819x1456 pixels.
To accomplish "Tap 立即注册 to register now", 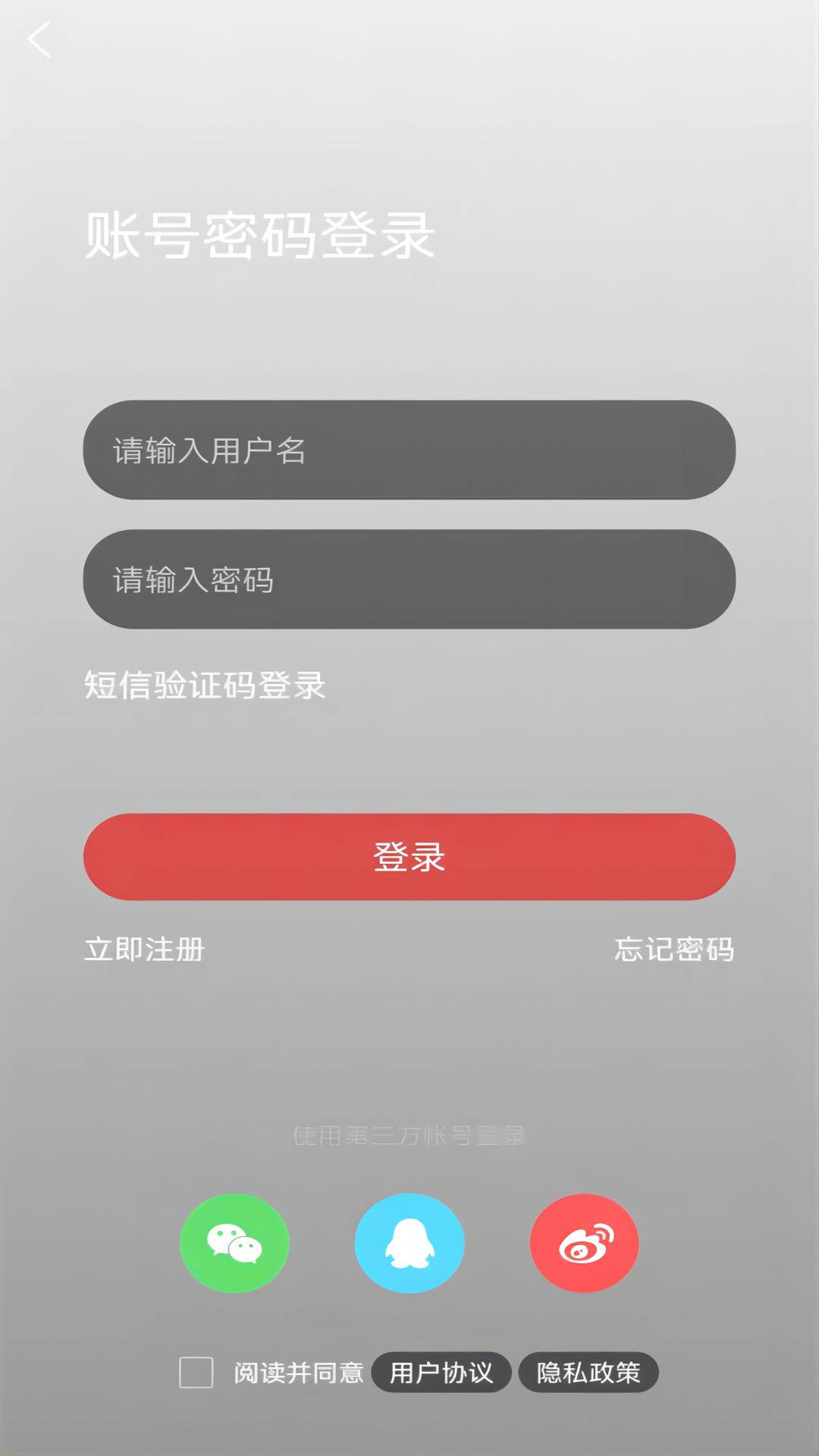I will pos(144,949).
